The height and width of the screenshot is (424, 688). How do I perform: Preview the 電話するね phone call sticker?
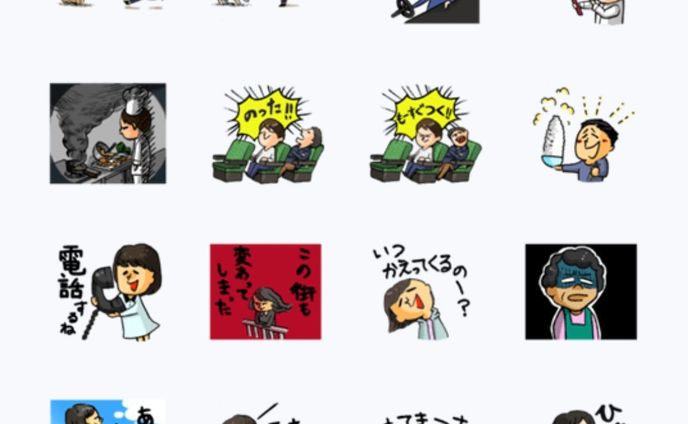(108, 291)
